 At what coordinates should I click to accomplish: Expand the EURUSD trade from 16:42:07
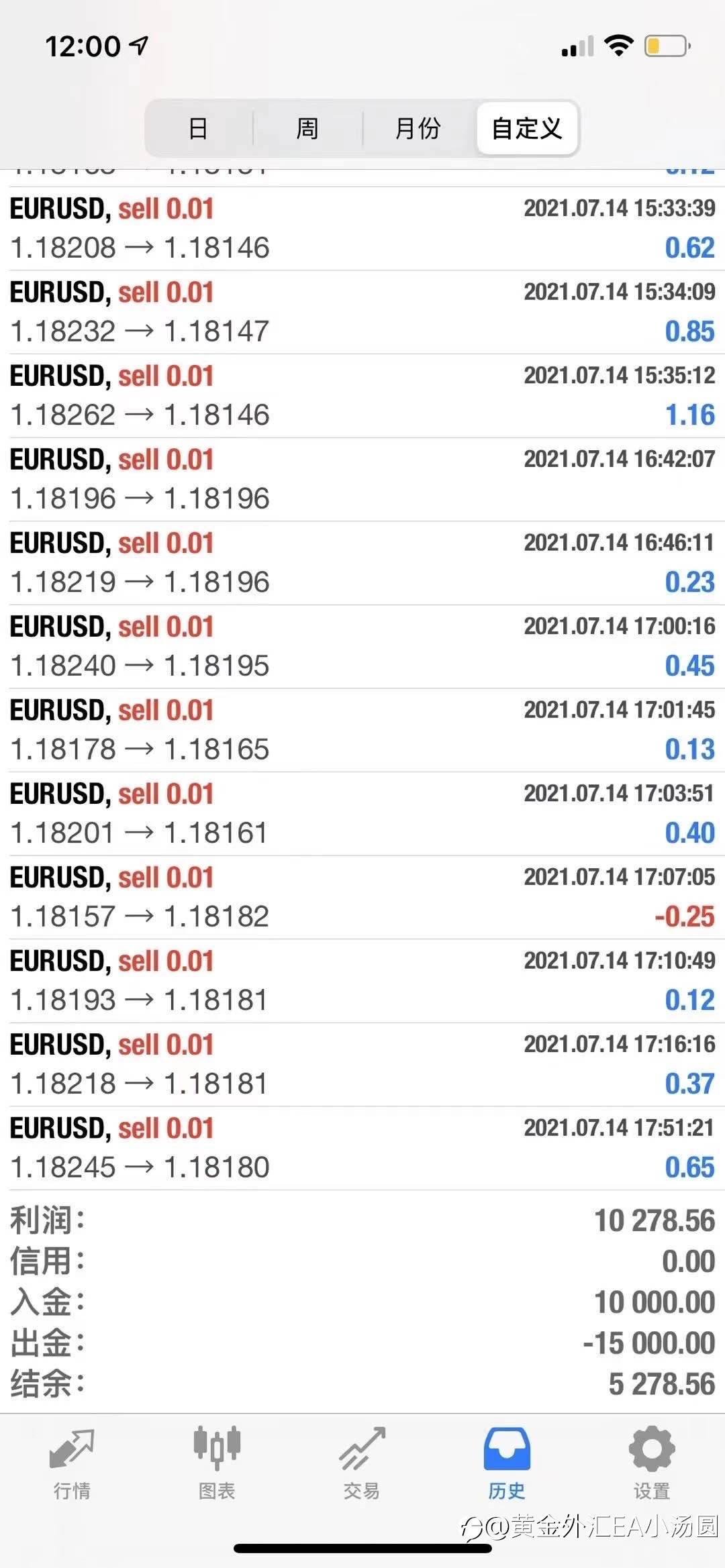pyautogui.click(x=362, y=480)
